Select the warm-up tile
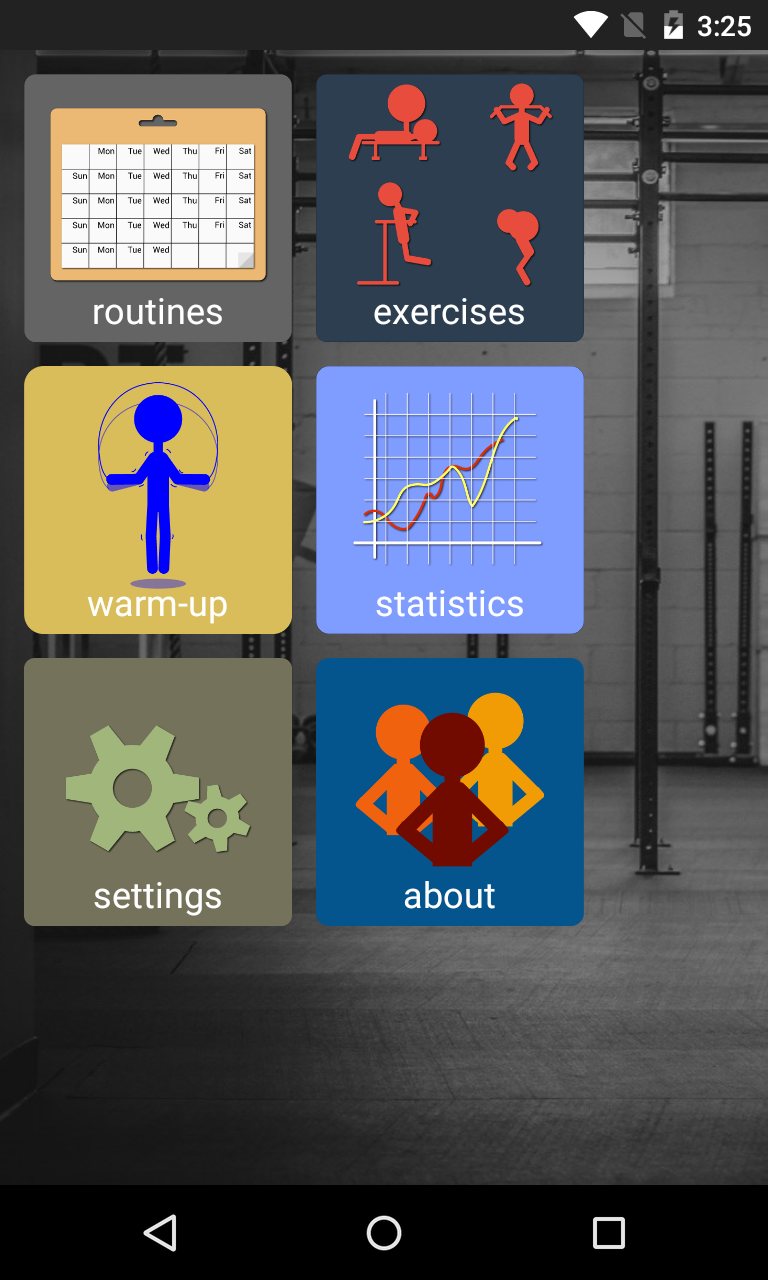This screenshot has width=768, height=1280. coord(158,500)
